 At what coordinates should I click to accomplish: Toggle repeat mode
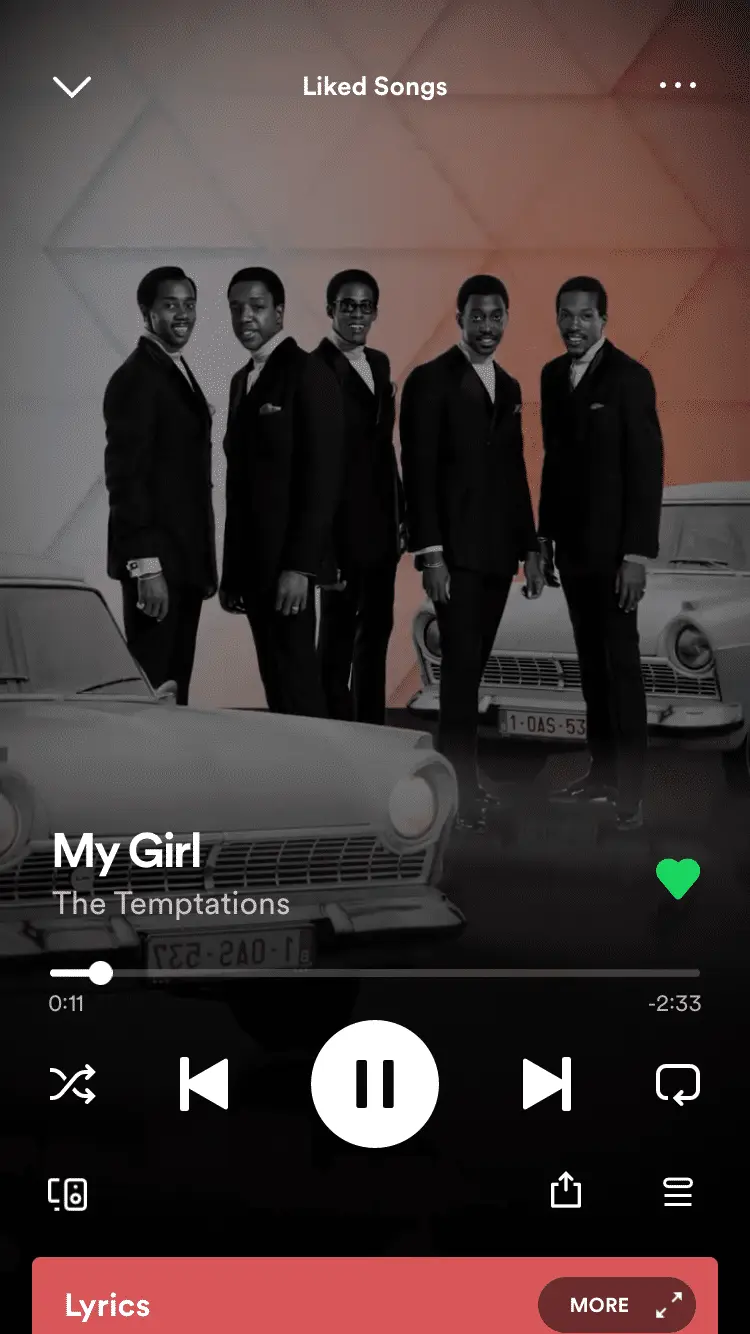[678, 1084]
